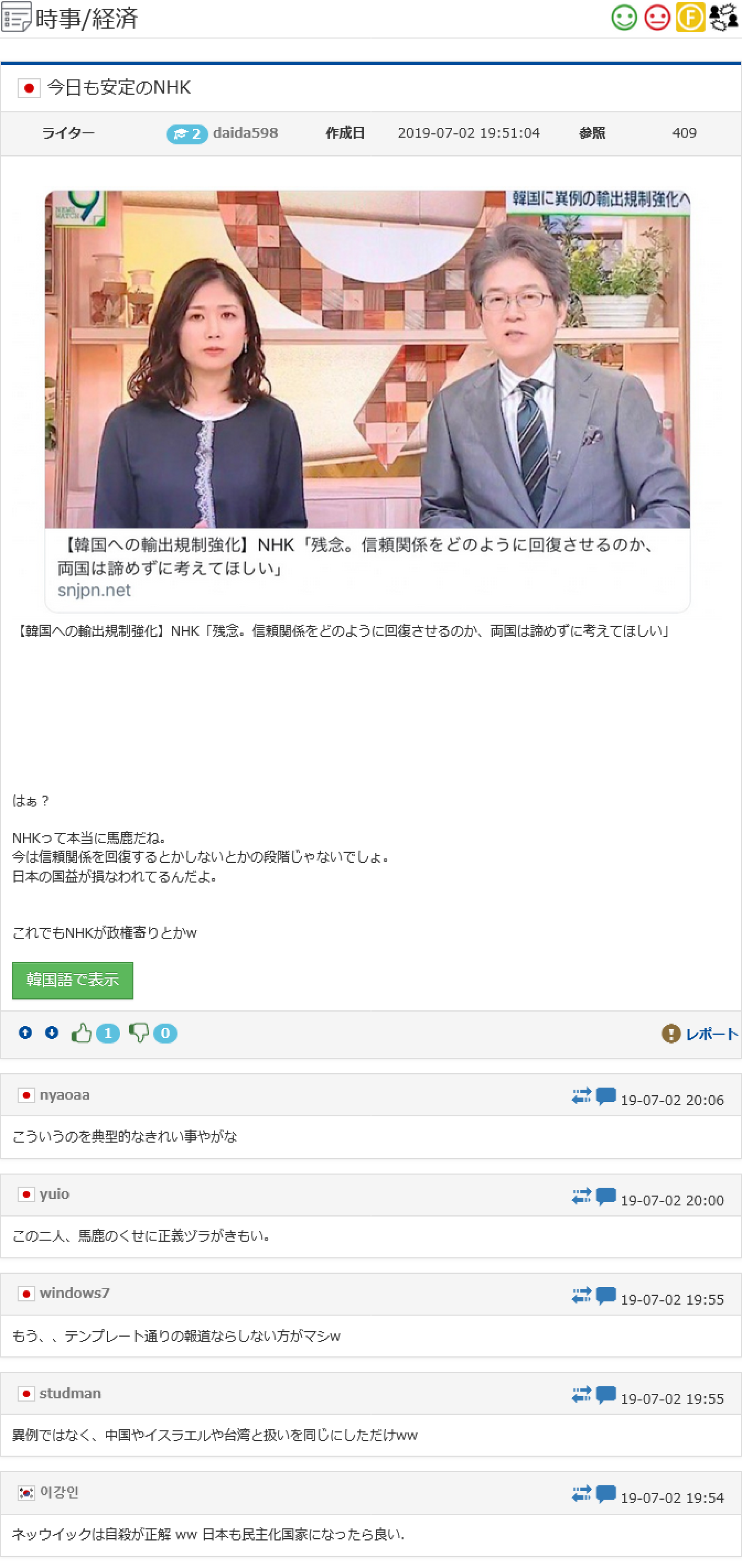Reply to nyaoaa's comment
The image size is (742, 1568).
pos(606,1096)
